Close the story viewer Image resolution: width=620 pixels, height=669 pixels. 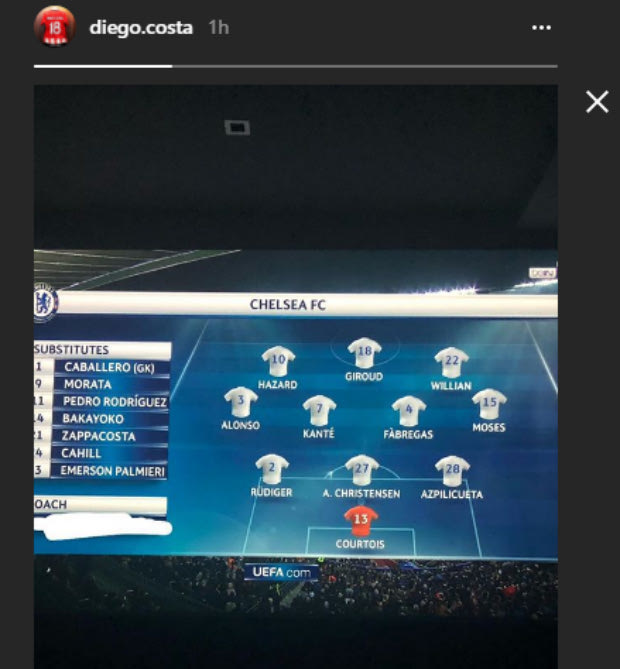click(x=597, y=102)
